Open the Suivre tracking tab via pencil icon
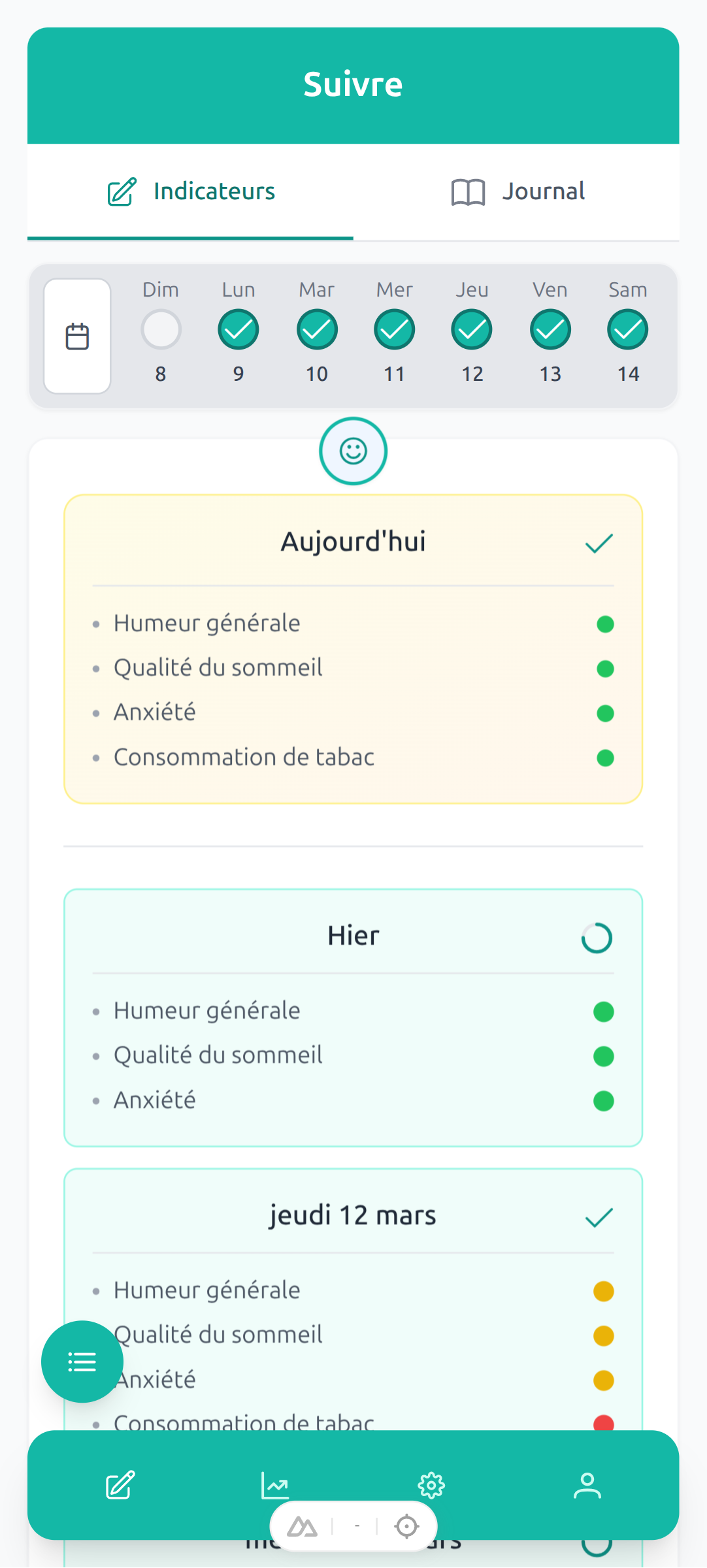The height and width of the screenshot is (1568, 707). (118, 1484)
